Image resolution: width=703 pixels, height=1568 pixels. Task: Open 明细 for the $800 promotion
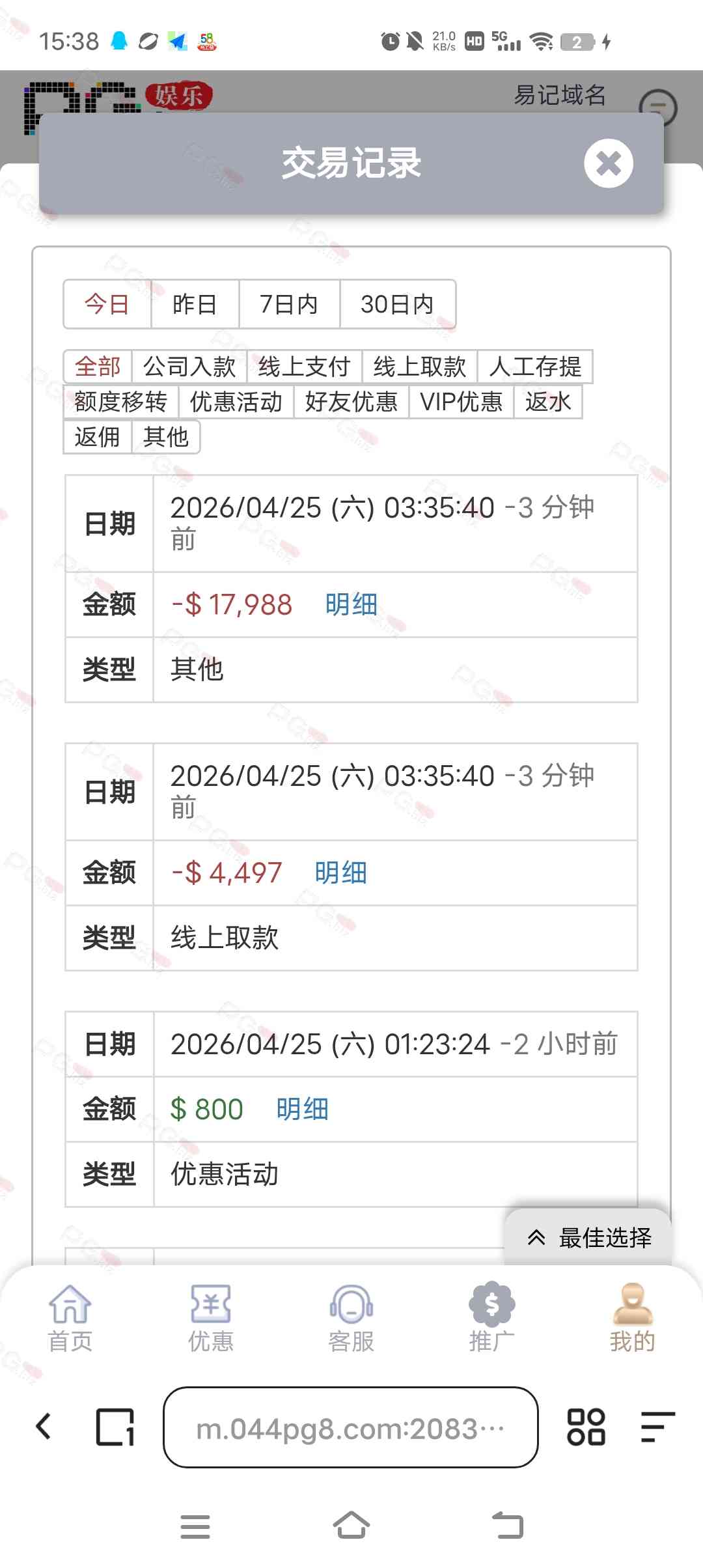click(x=303, y=1110)
